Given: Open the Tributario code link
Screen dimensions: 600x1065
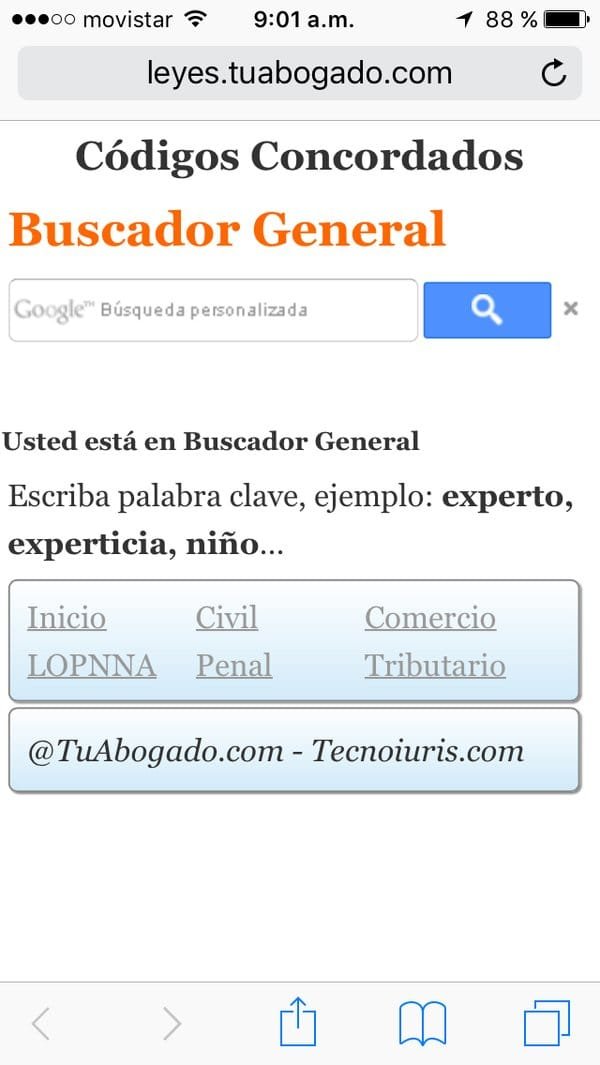Looking at the screenshot, I should coord(435,666).
